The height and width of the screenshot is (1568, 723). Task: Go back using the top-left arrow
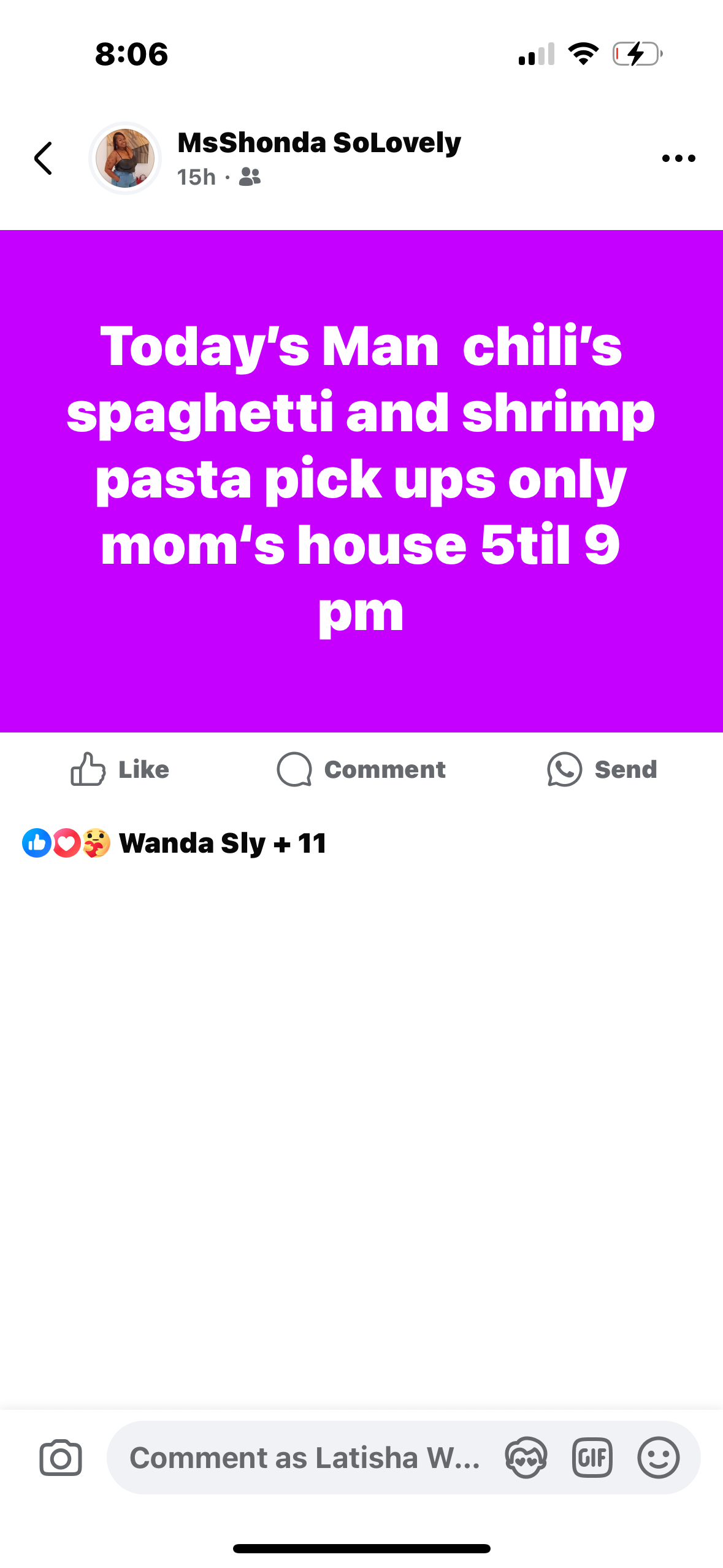(43, 158)
